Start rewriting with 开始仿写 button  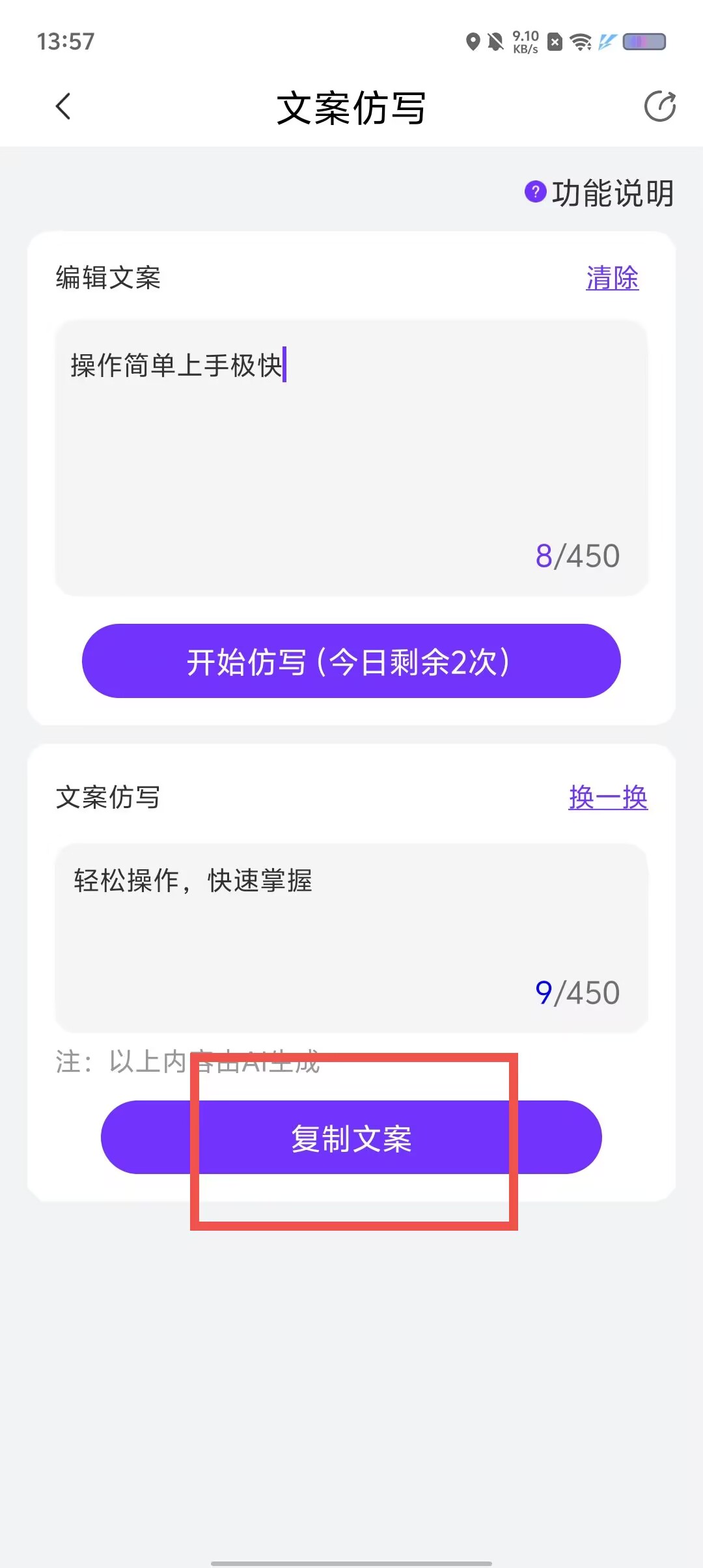(351, 661)
